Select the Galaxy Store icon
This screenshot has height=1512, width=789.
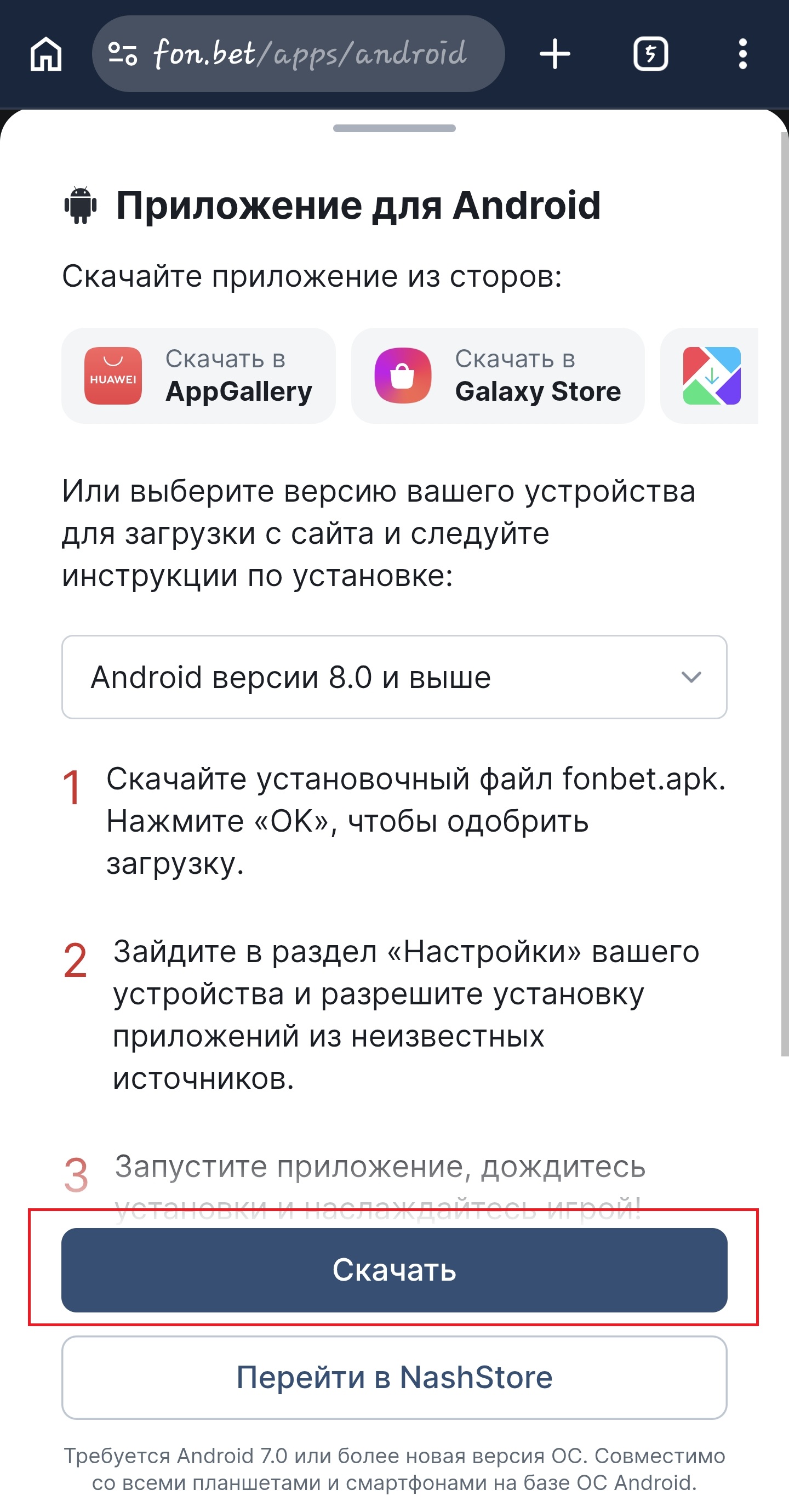[404, 375]
